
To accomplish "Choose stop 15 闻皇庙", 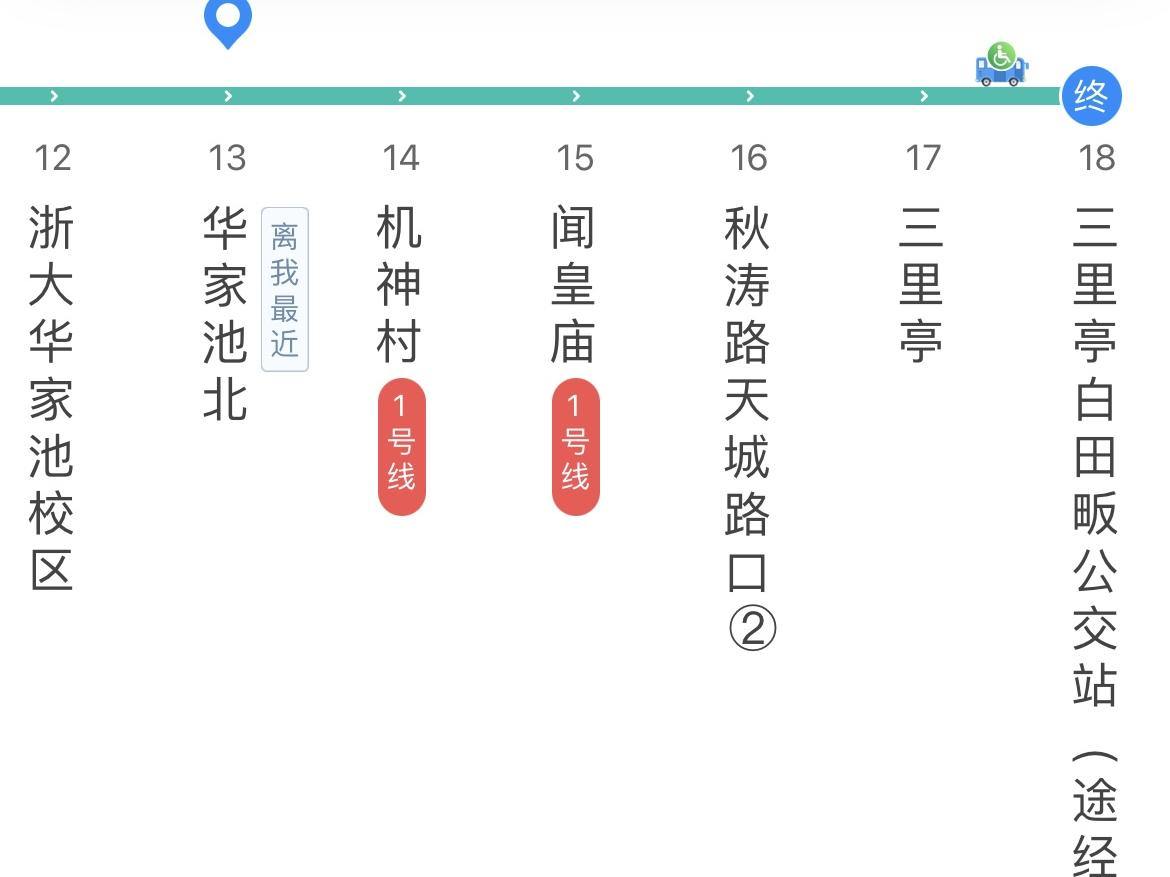I will click(574, 284).
